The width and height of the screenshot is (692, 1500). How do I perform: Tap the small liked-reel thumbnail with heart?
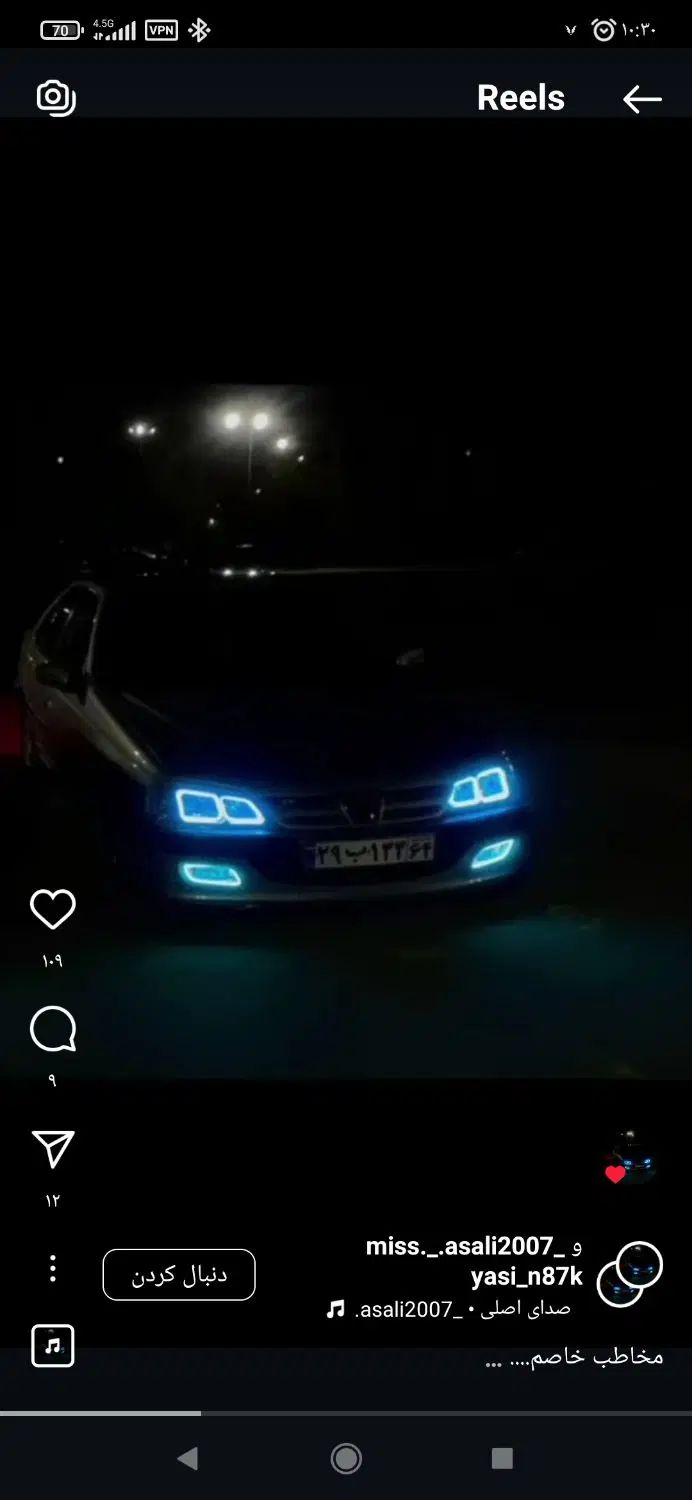(x=631, y=1161)
